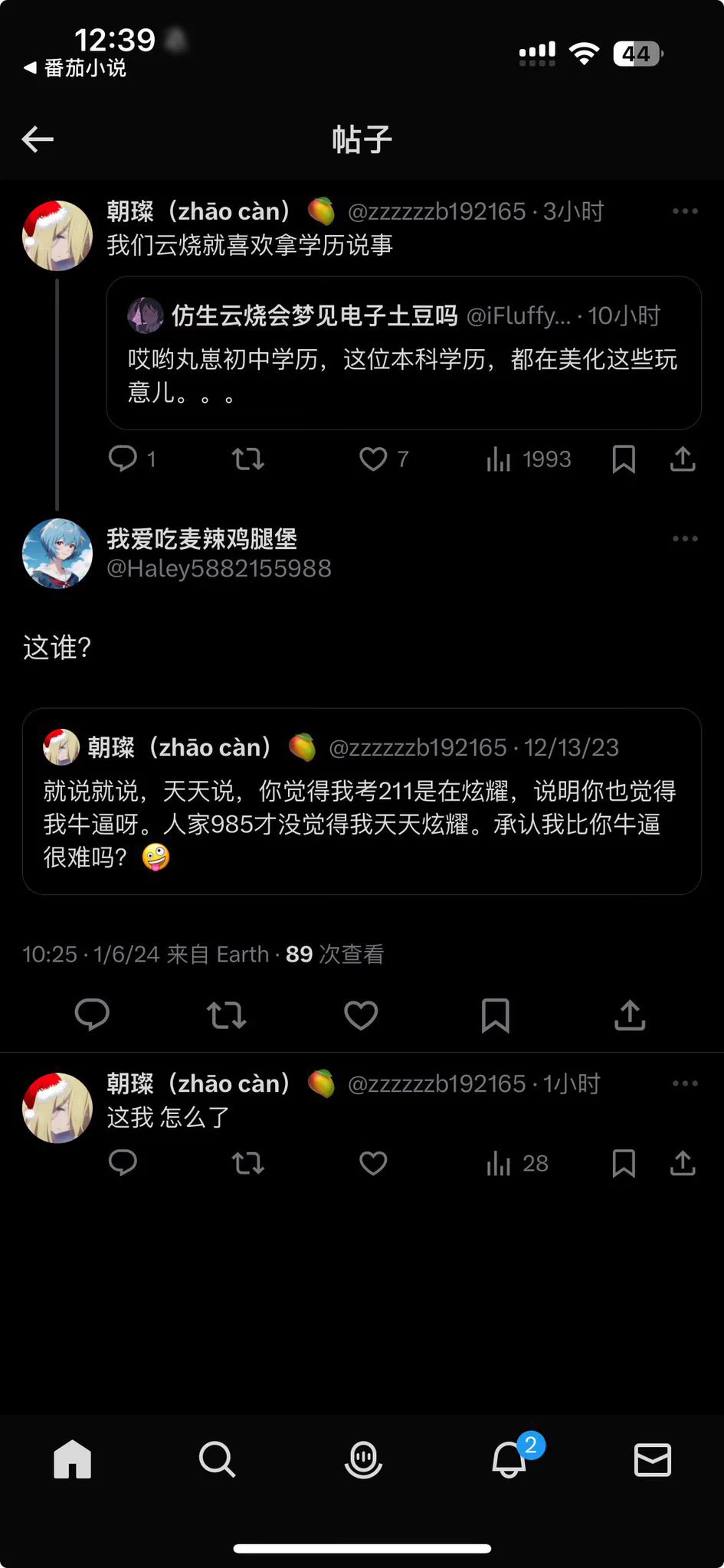This screenshot has height=1568, width=724.
Task: Open the notifications bell tab
Action: click(509, 1459)
